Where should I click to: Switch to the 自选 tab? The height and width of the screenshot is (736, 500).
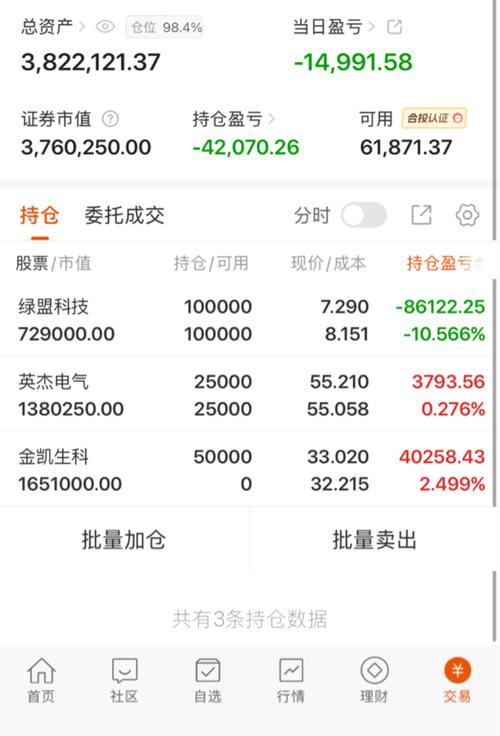click(208, 680)
